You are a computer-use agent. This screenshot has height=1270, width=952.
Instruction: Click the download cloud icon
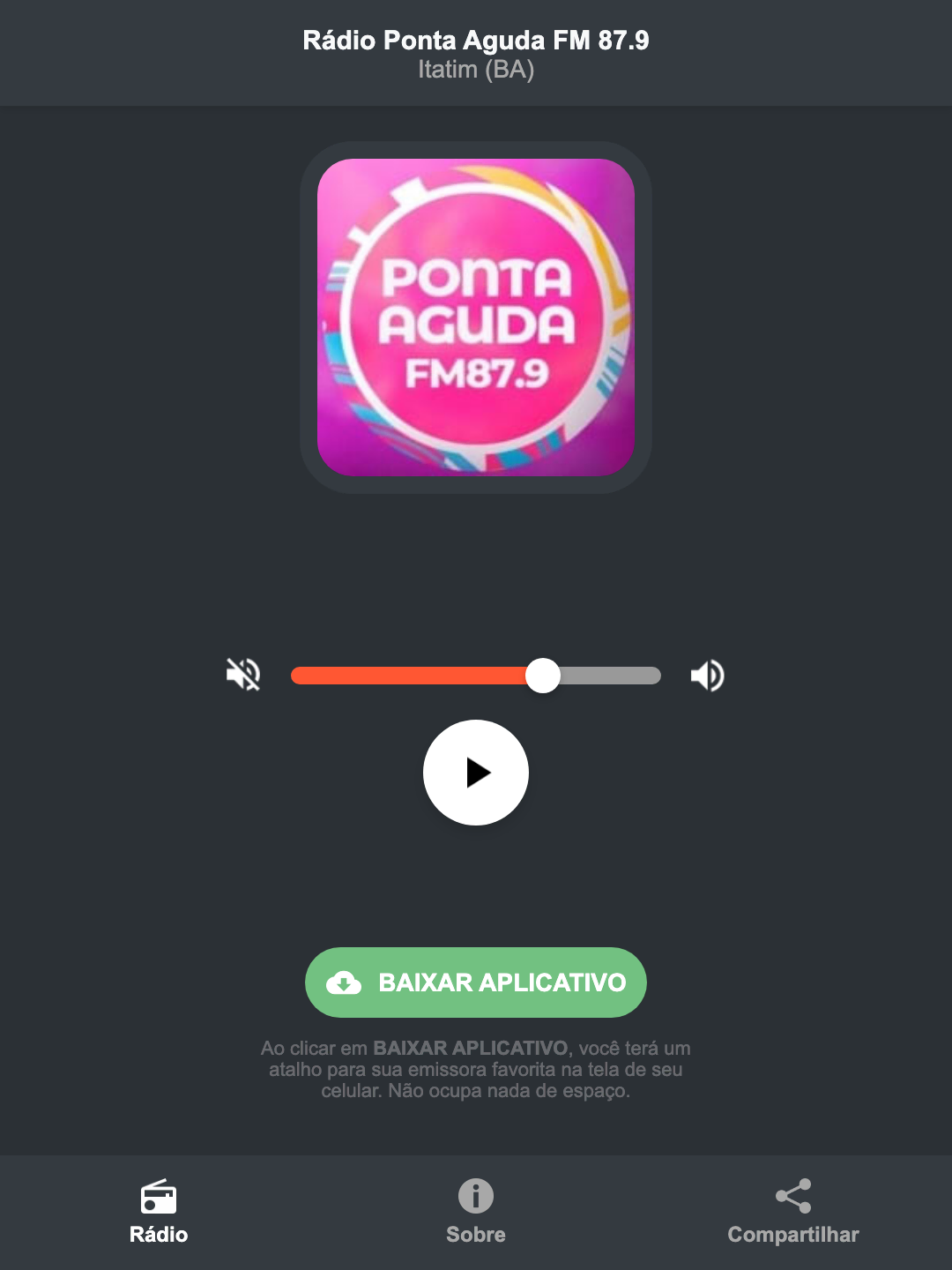(346, 982)
